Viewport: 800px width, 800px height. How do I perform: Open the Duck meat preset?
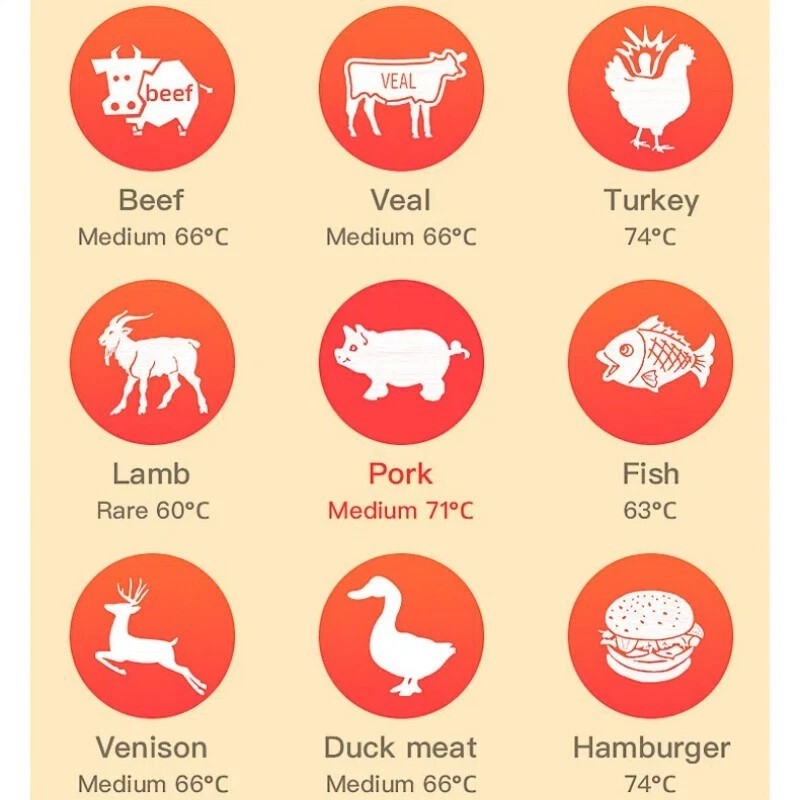click(401, 636)
